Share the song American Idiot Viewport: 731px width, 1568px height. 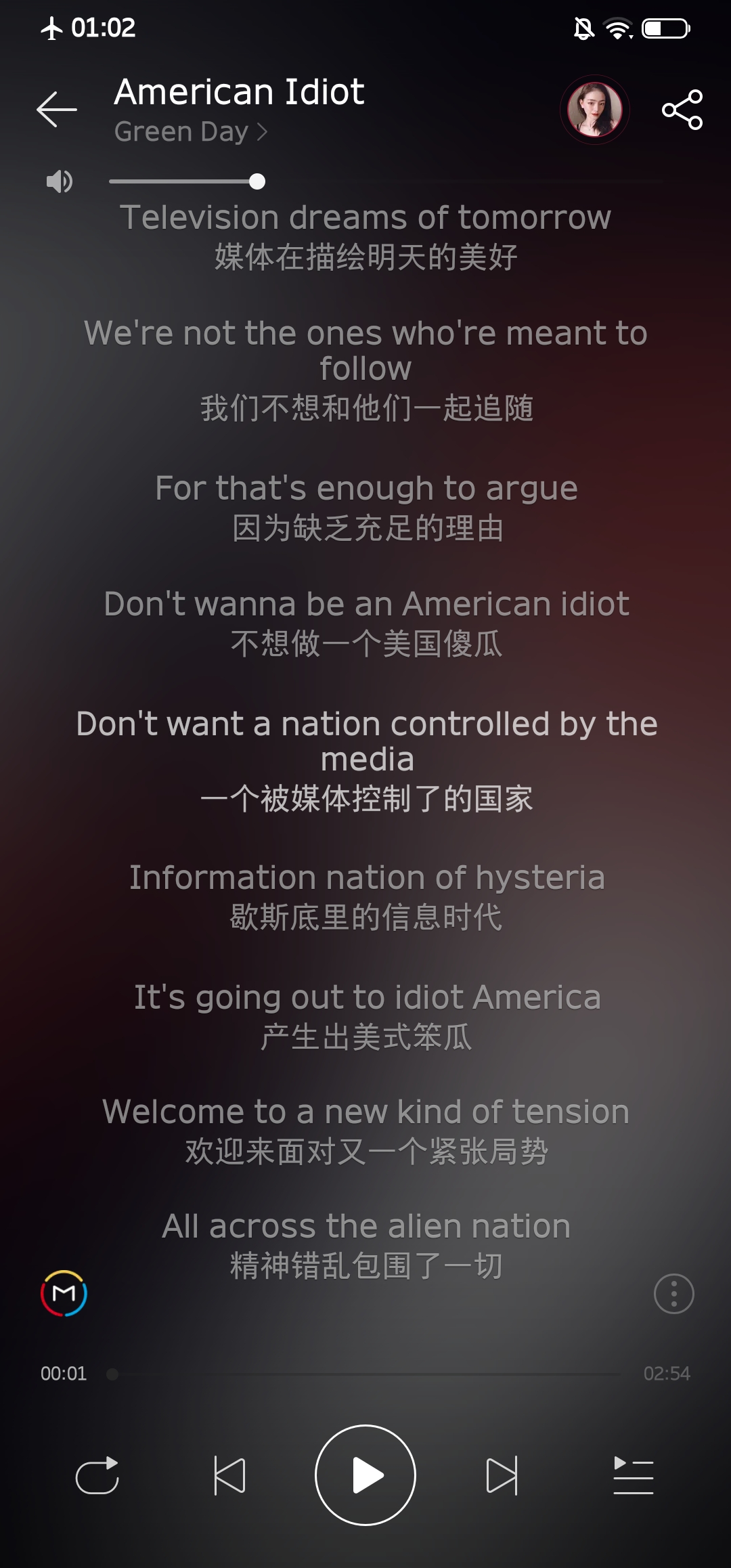click(682, 109)
